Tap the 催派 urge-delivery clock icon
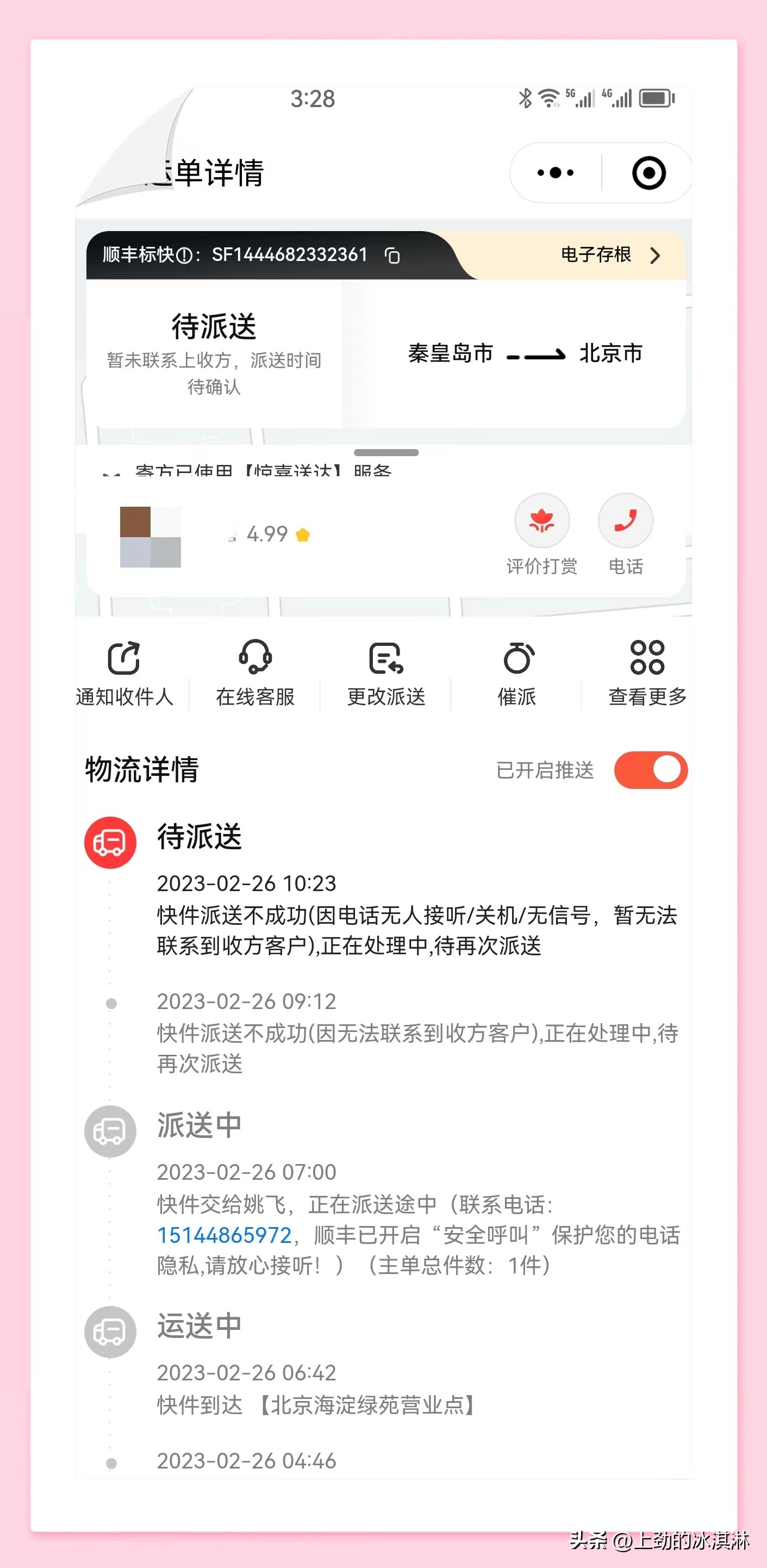This screenshot has height=1568, width=767. [518, 659]
